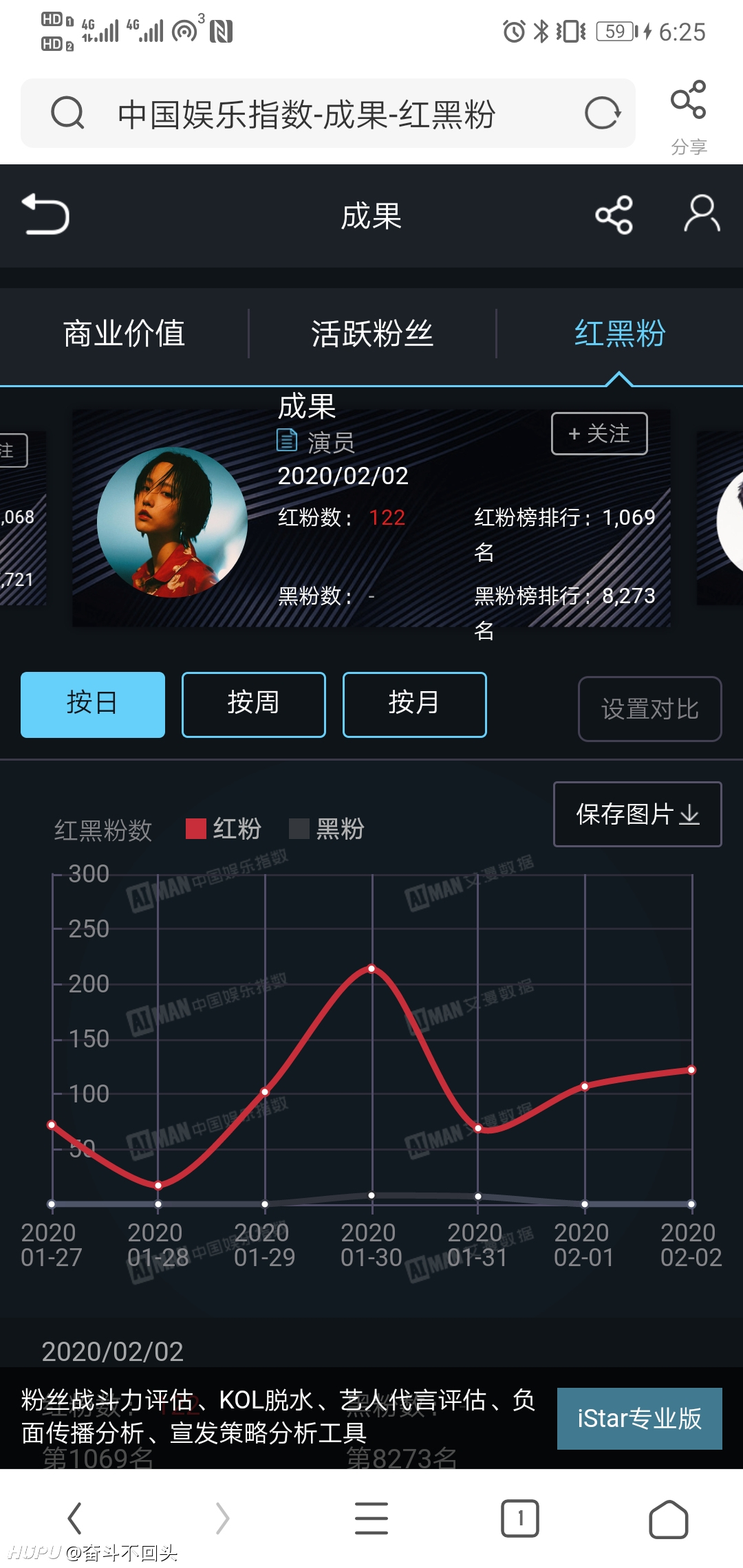The width and height of the screenshot is (743, 1568).
Task: Switch to the 商业价值 tab
Action: (x=124, y=334)
